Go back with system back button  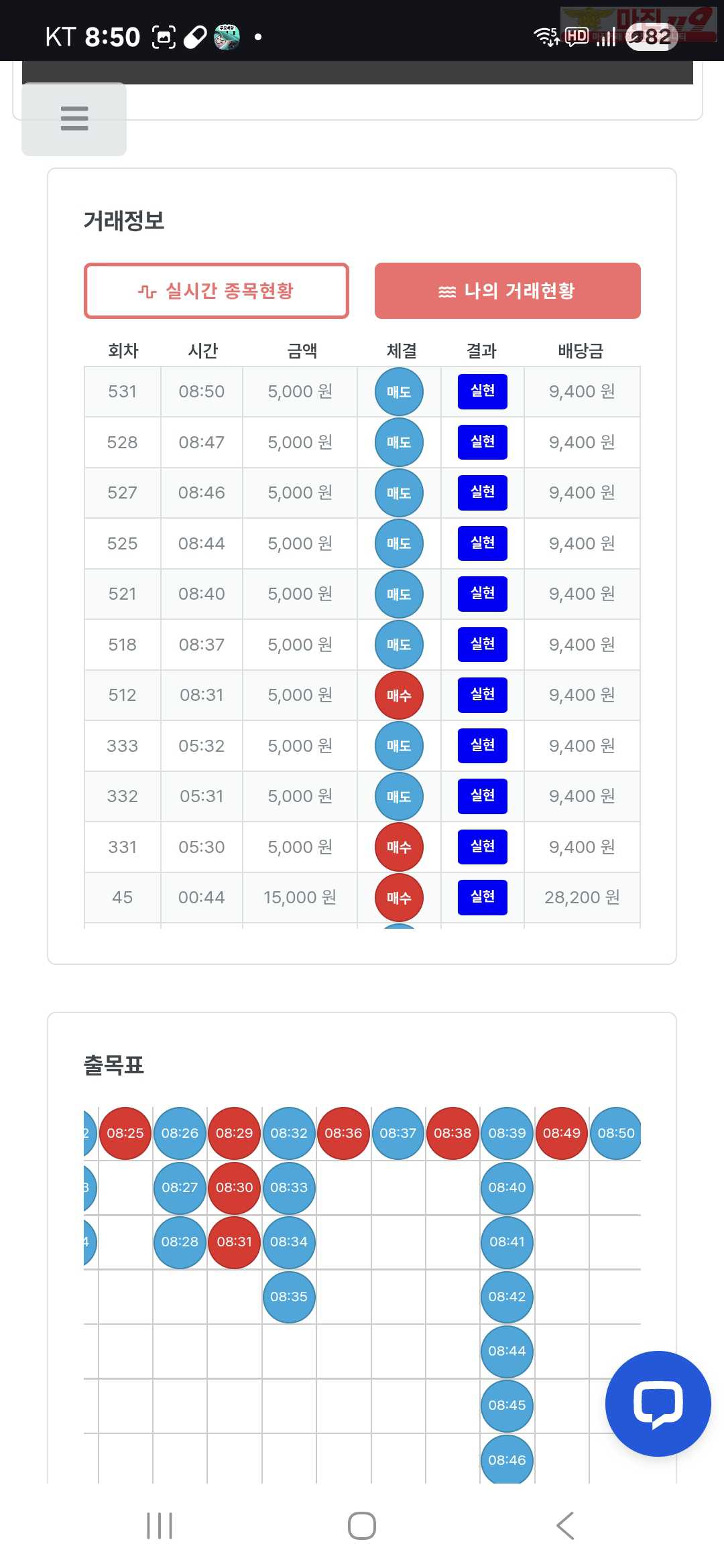(x=564, y=1526)
